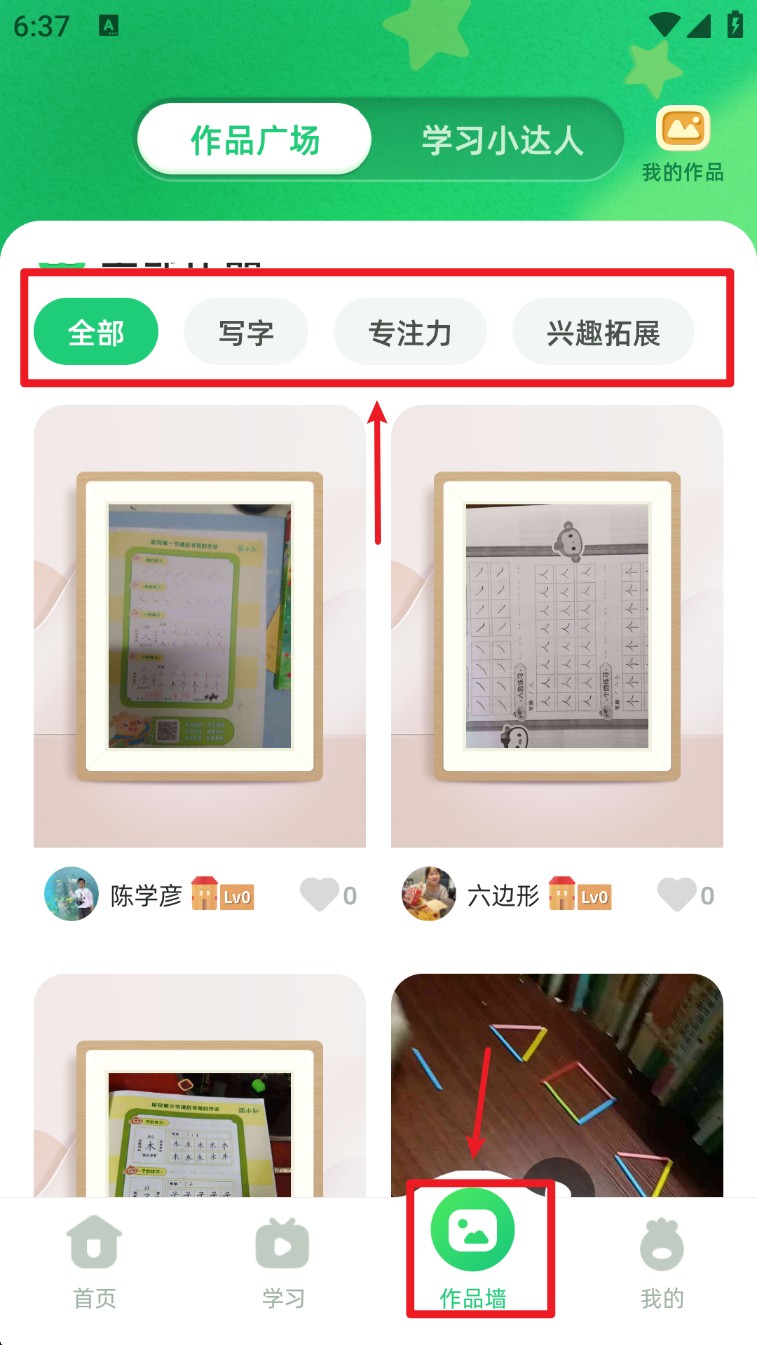The image size is (757, 1345).
Task: View 陈学彦's profile avatar
Action: click(71, 893)
